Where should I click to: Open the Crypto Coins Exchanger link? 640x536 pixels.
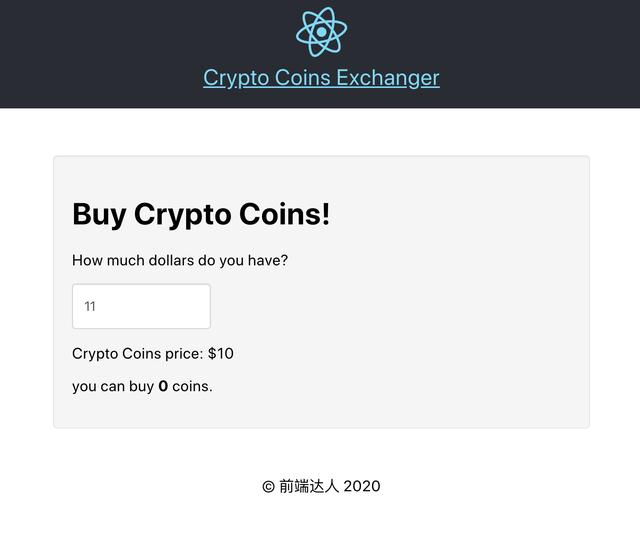pyautogui.click(x=321, y=78)
